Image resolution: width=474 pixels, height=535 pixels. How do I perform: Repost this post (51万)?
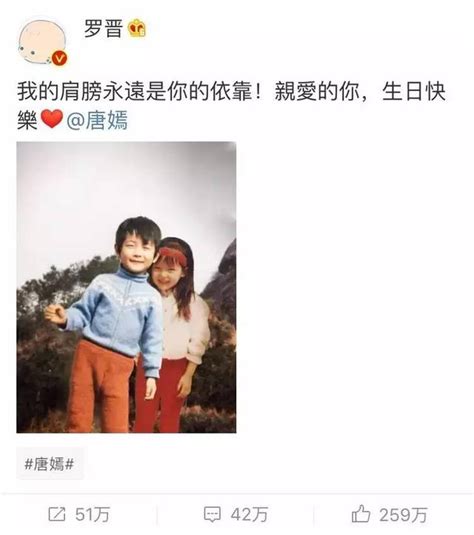[79, 515]
